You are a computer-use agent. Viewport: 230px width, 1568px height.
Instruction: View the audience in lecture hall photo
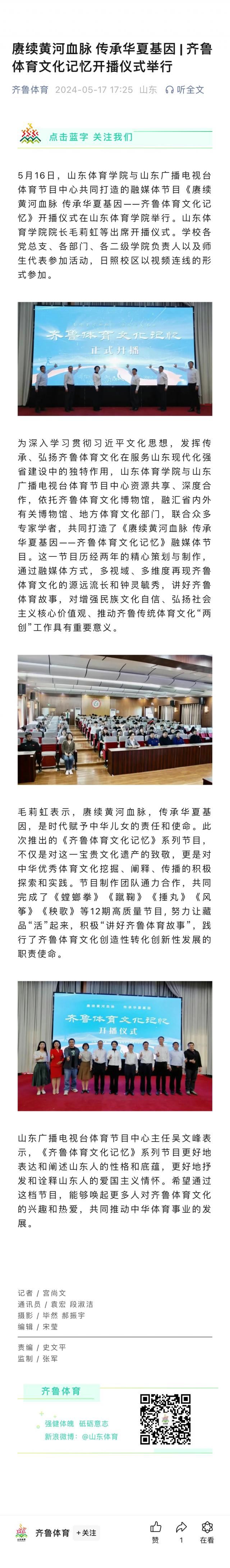coord(115,719)
